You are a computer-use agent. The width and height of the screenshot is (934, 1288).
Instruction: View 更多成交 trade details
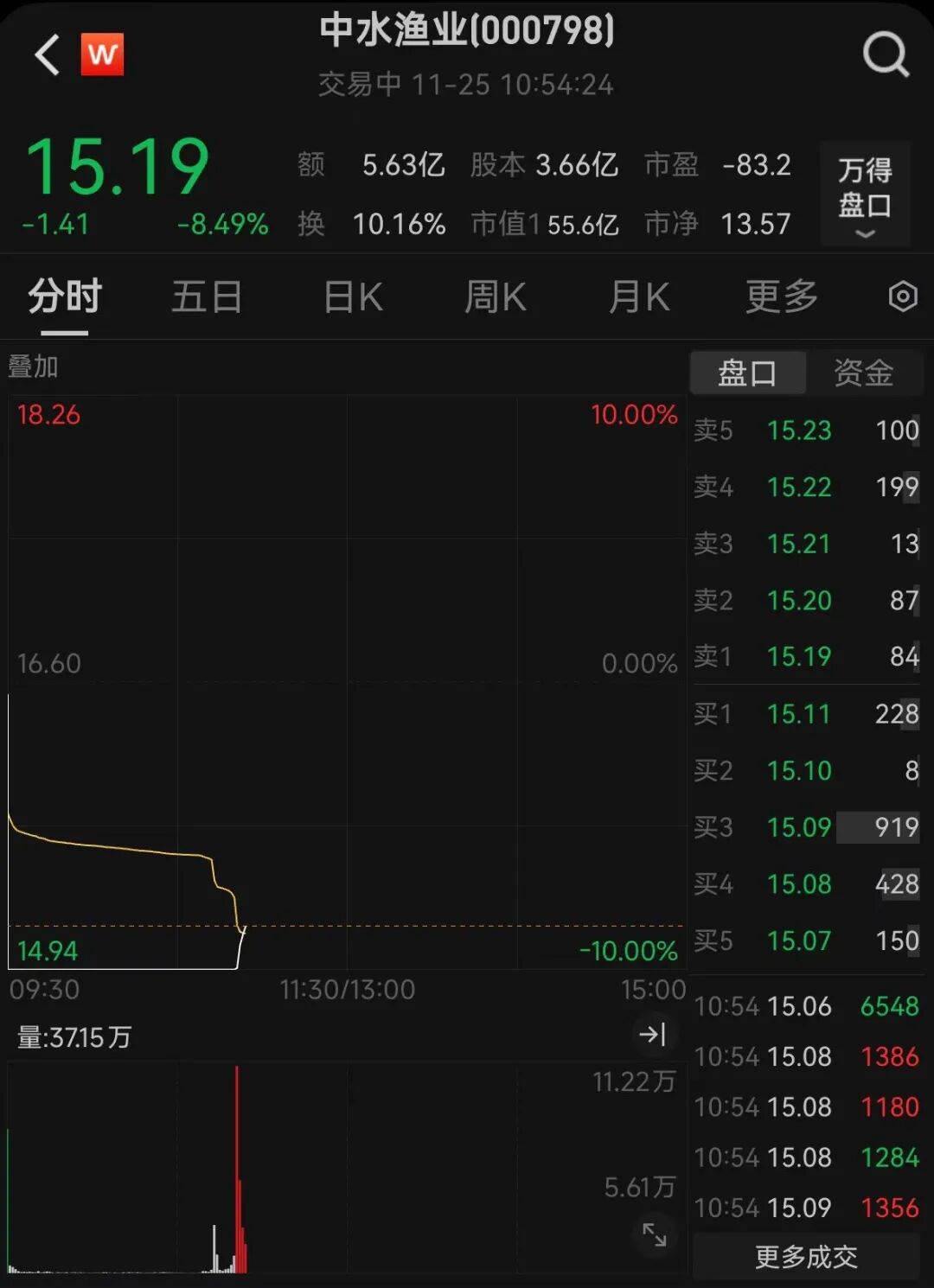click(x=806, y=1256)
